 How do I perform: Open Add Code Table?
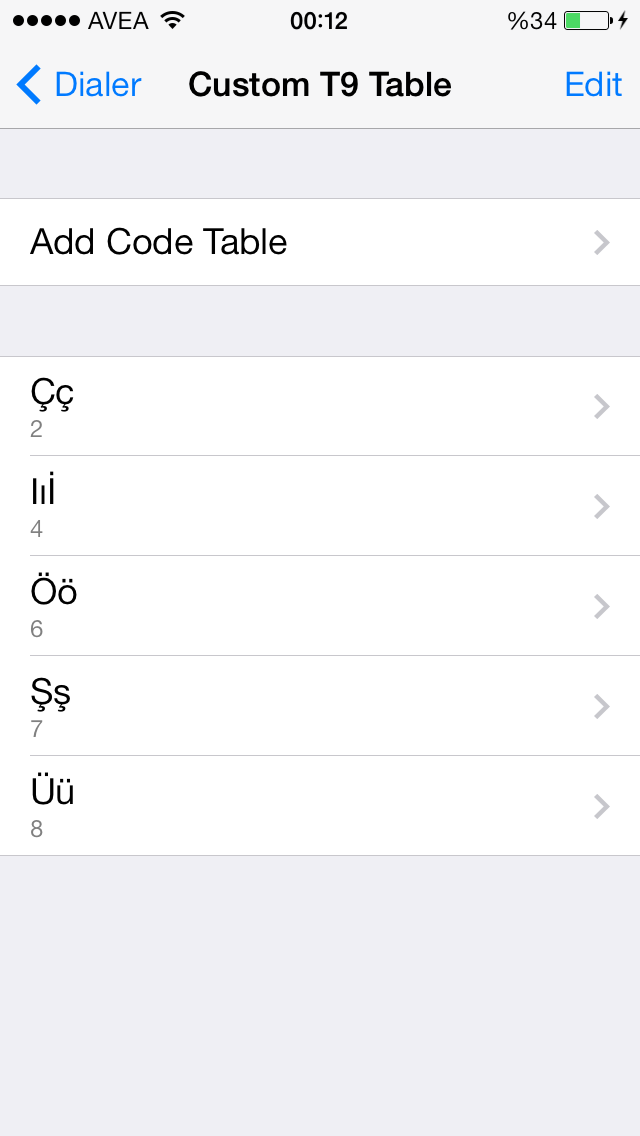tap(320, 242)
